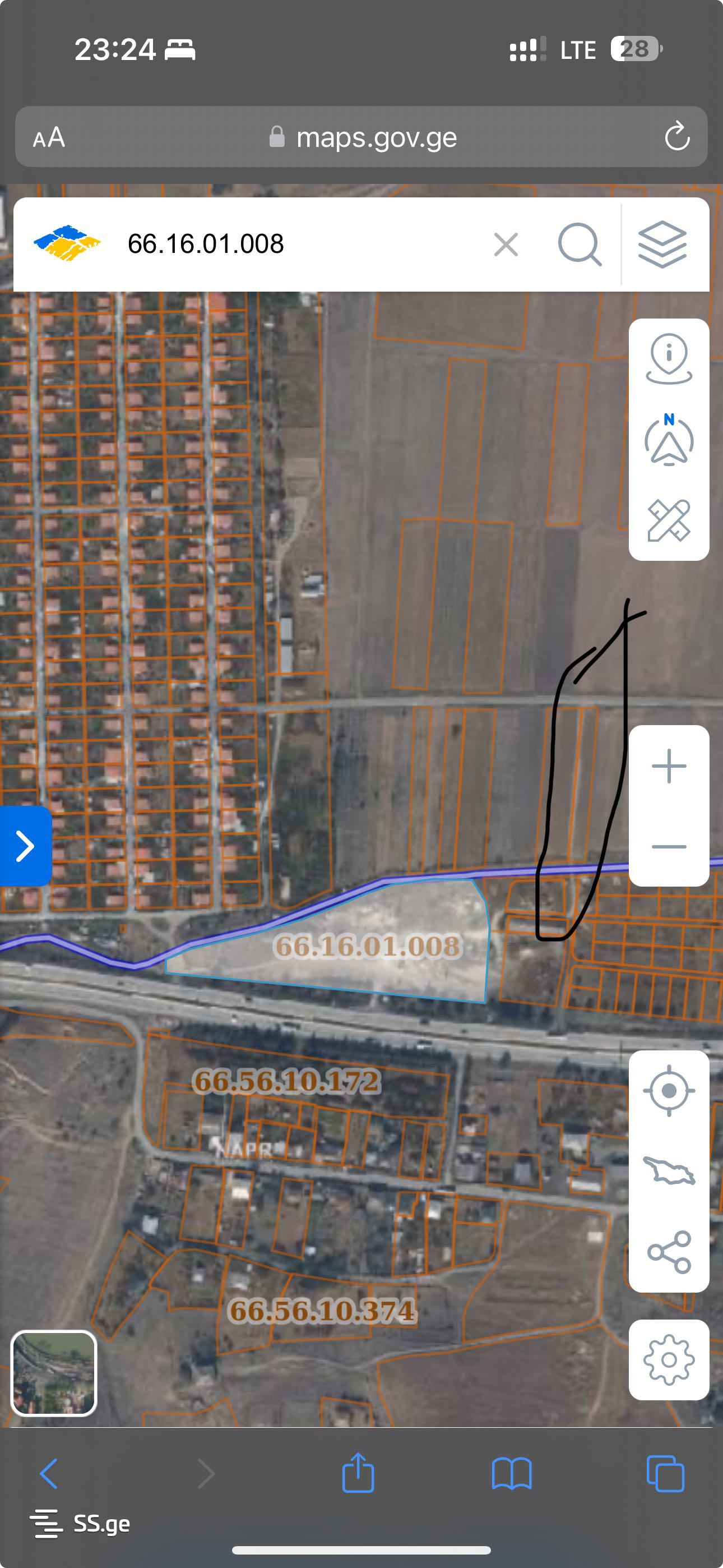Expand the blue side panel arrow
723x1568 pixels.
coord(25,846)
